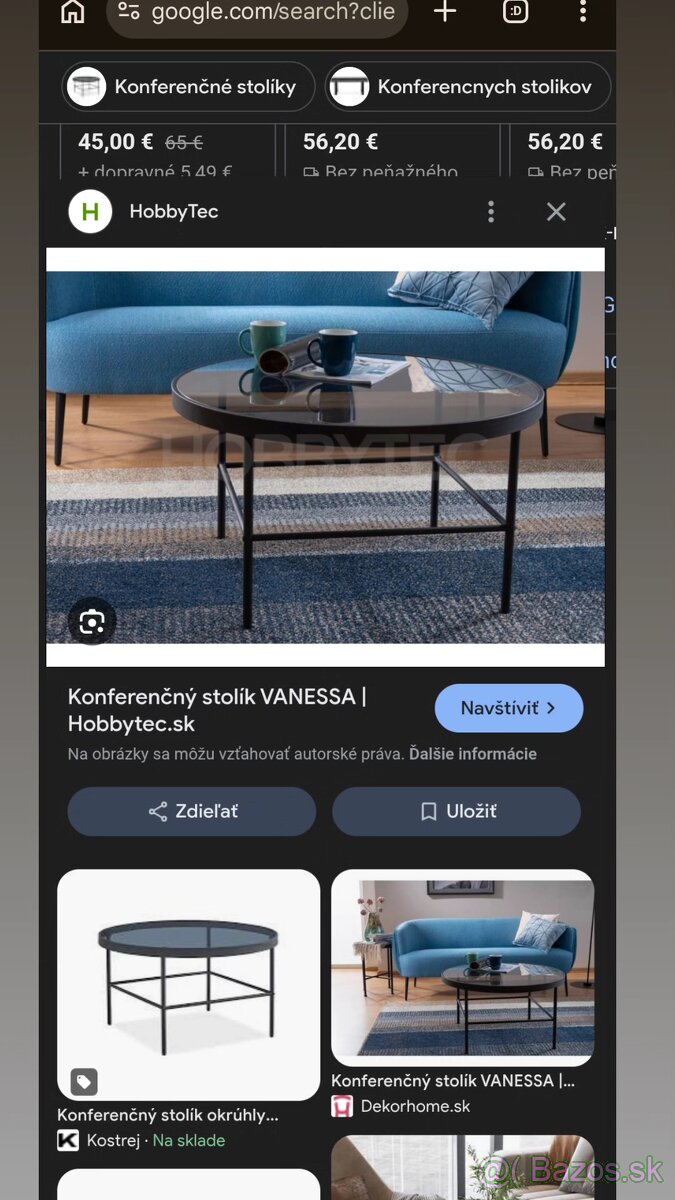
Task: Open the Dekorhome.sk VANESSA result
Action: (462, 967)
